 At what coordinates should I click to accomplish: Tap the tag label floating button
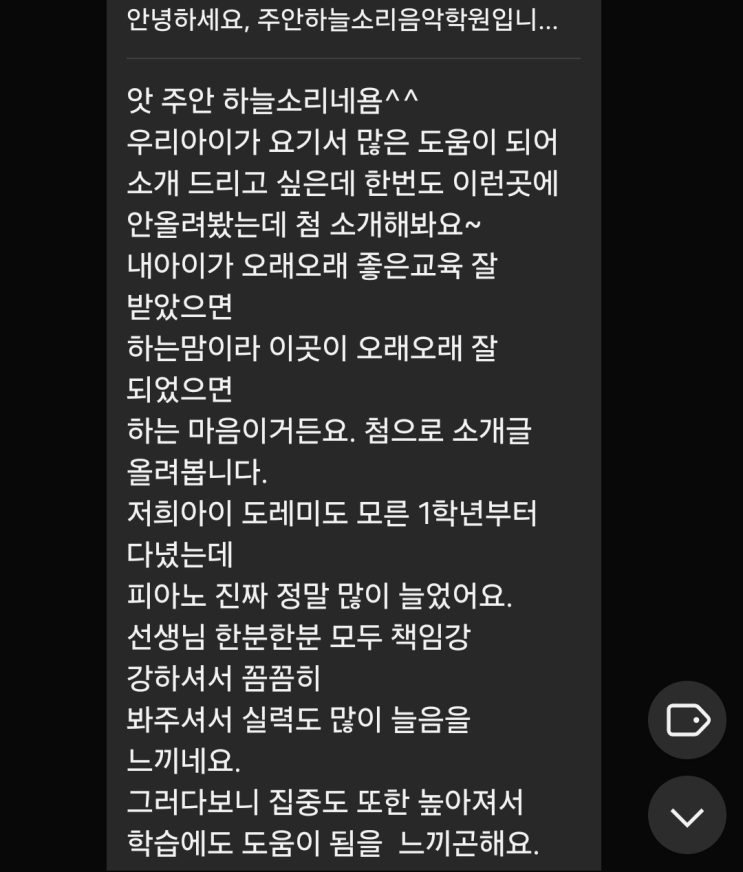click(686, 720)
